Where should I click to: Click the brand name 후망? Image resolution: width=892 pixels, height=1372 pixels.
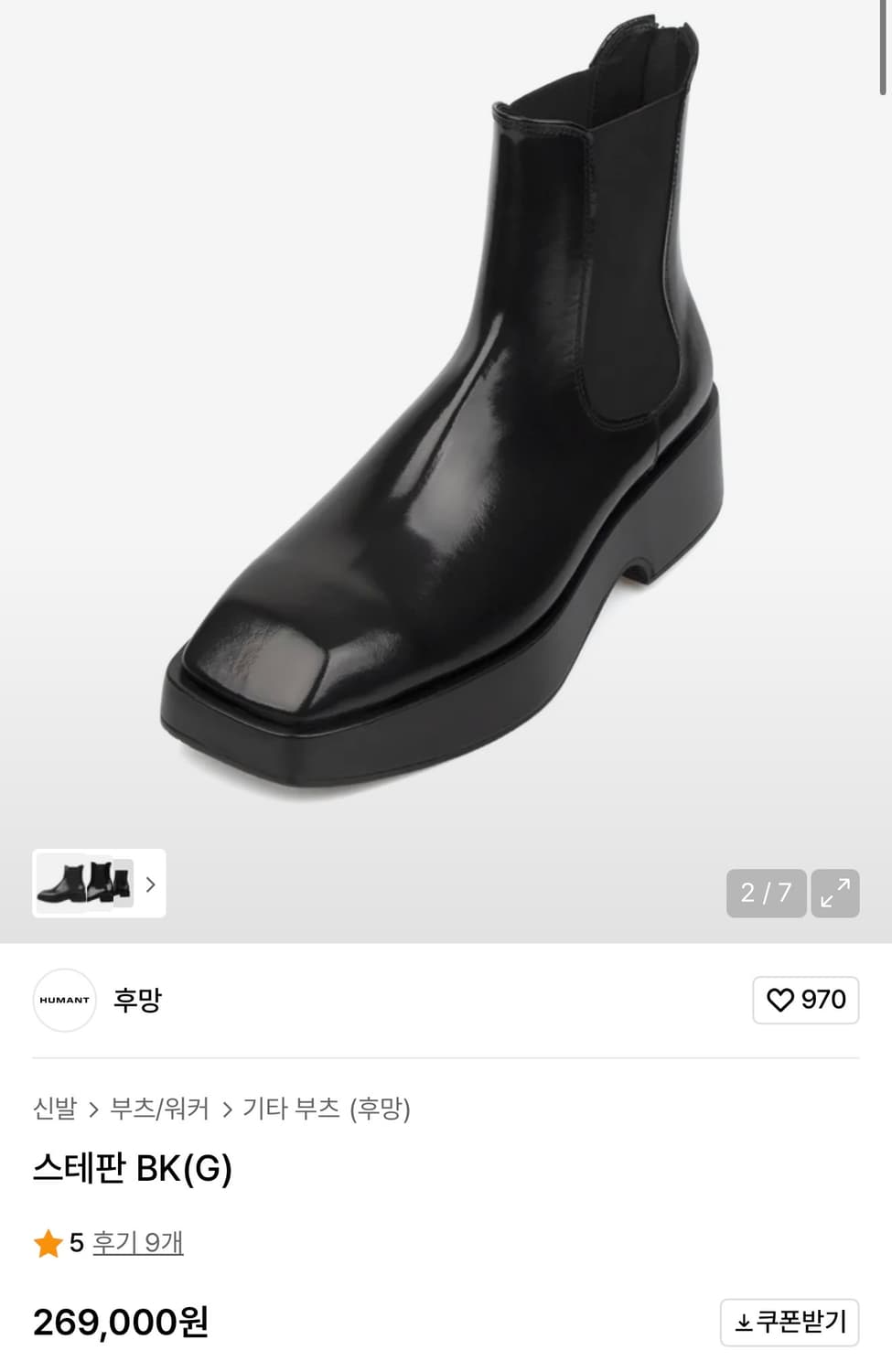pos(135,1001)
